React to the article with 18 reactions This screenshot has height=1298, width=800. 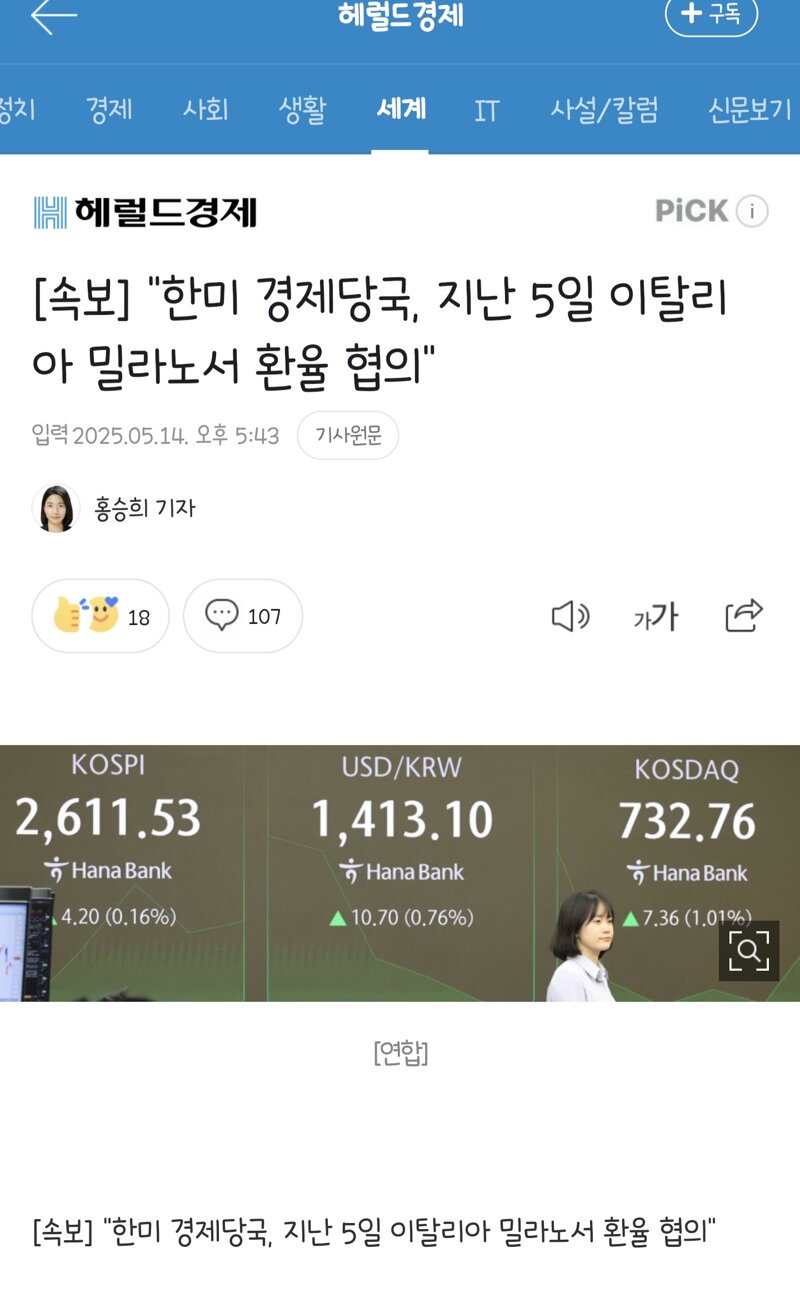[100, 616]
